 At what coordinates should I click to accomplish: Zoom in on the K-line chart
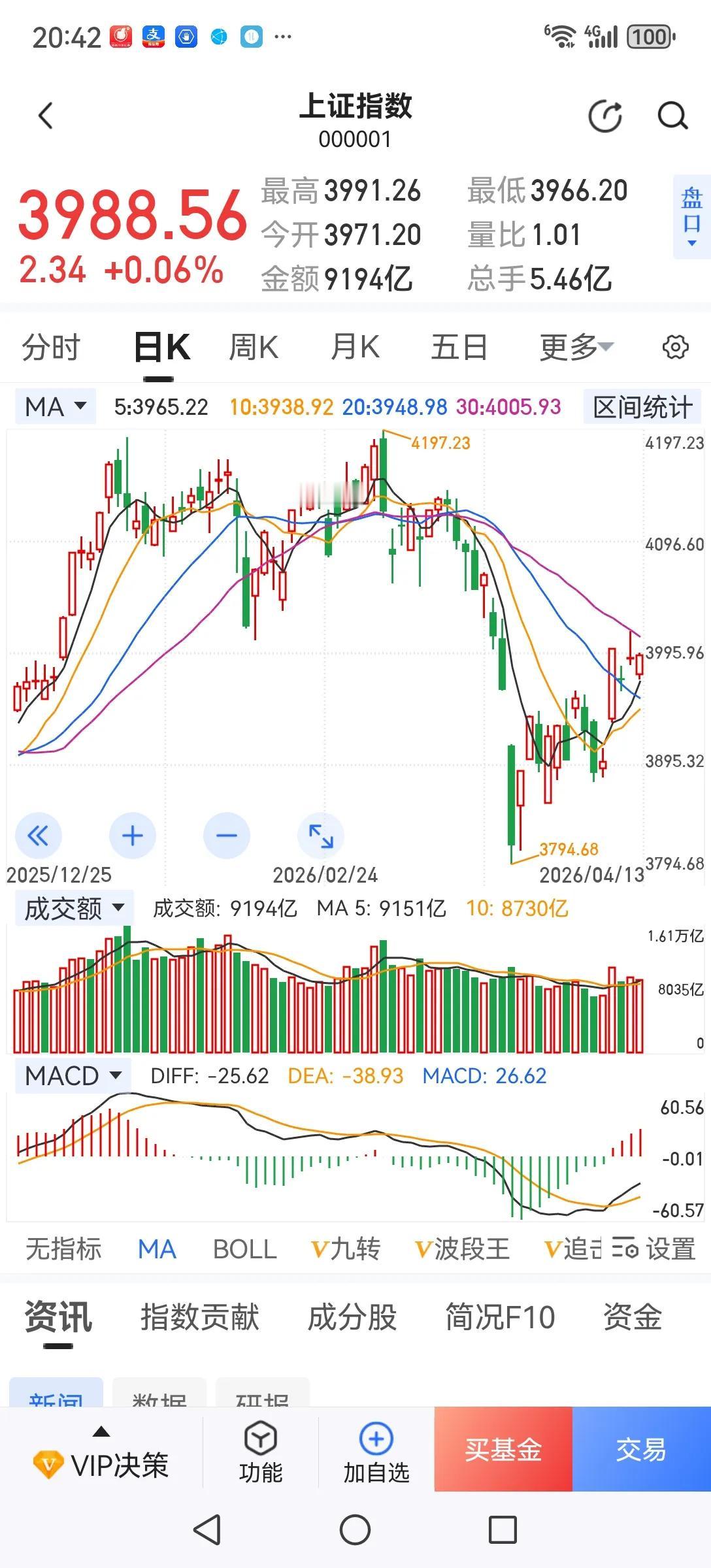point(132,835)
